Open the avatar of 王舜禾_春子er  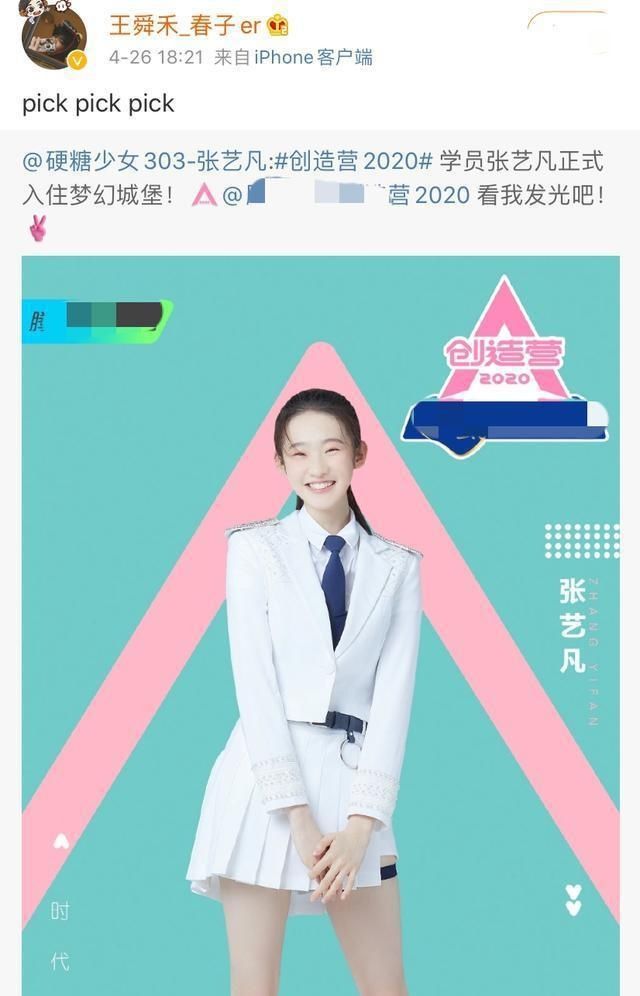(52, 35)
